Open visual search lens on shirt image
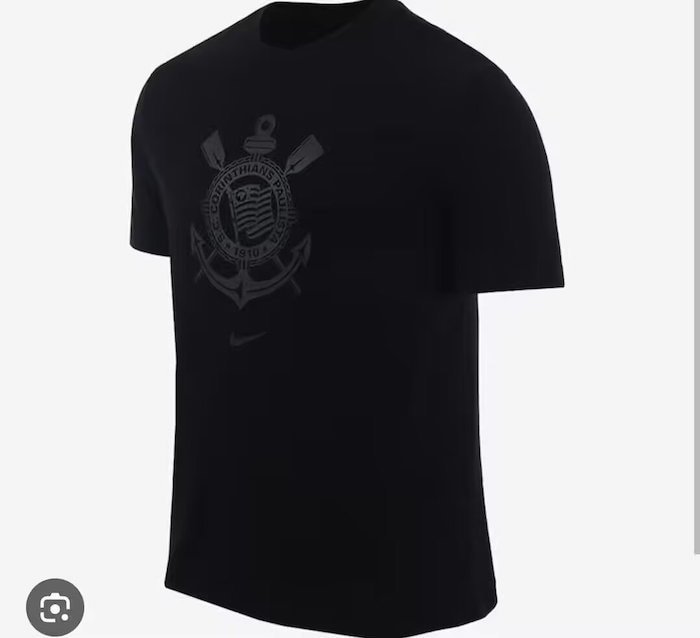The width and height of the screenshot is (700, 638). pos(55,606)
